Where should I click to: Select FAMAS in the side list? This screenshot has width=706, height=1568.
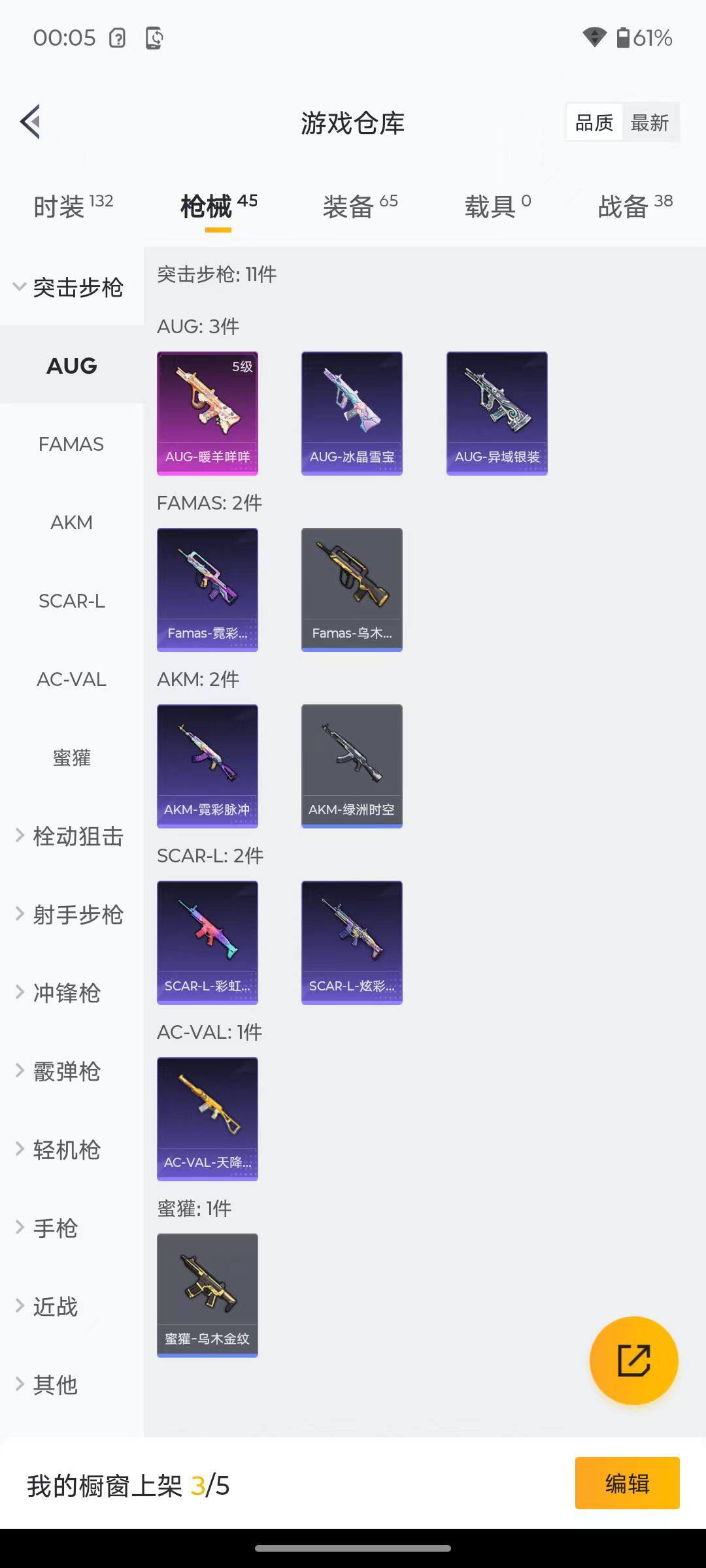tap(71, 444)
